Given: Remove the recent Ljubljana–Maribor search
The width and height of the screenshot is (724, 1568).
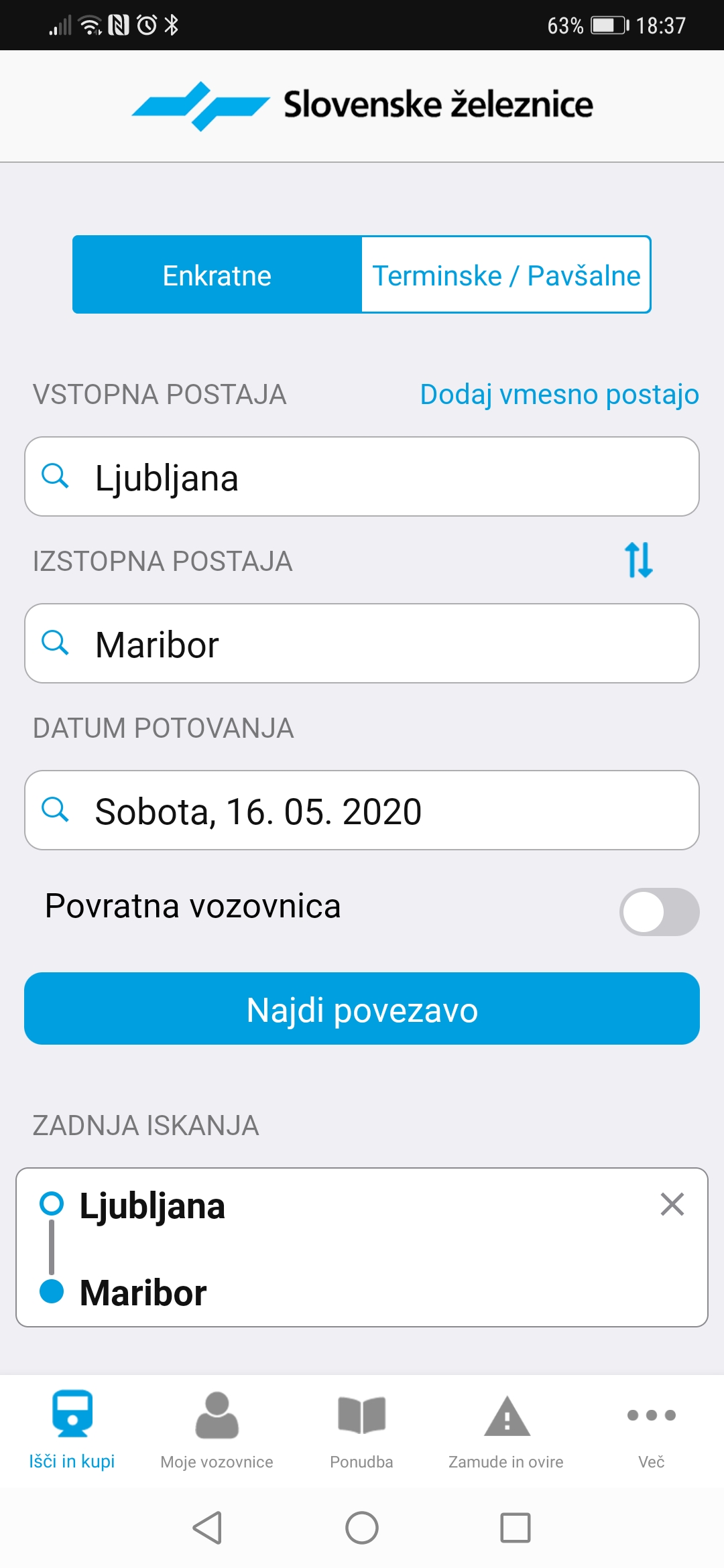Looking at the screenshot, I should click(x=672, y=1204).
